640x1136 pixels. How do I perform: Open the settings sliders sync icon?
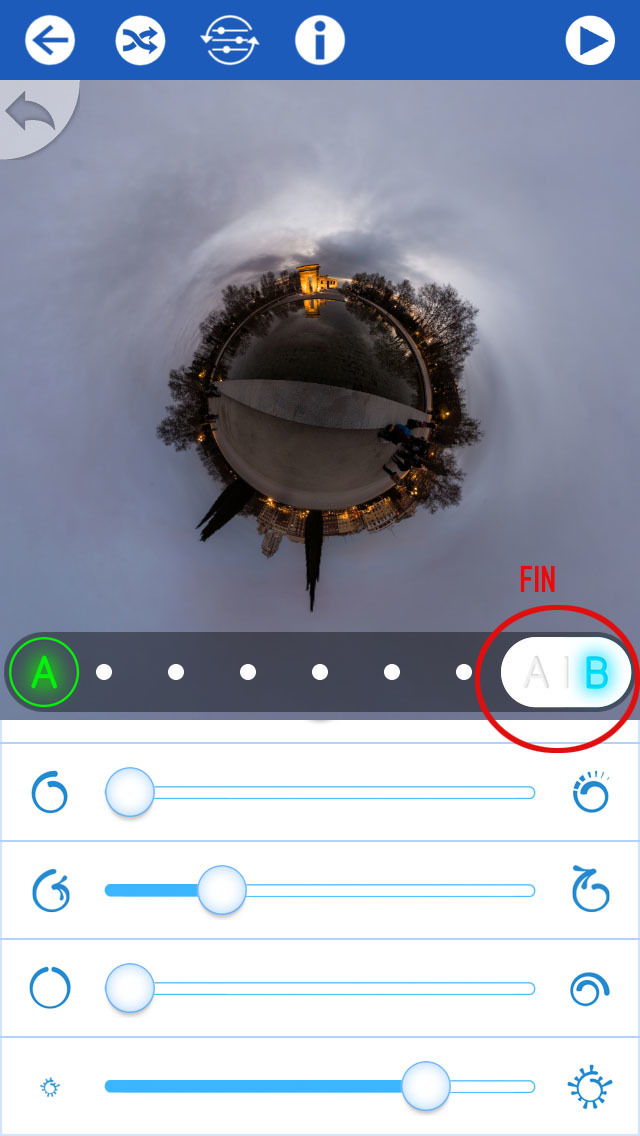[230, 40]
